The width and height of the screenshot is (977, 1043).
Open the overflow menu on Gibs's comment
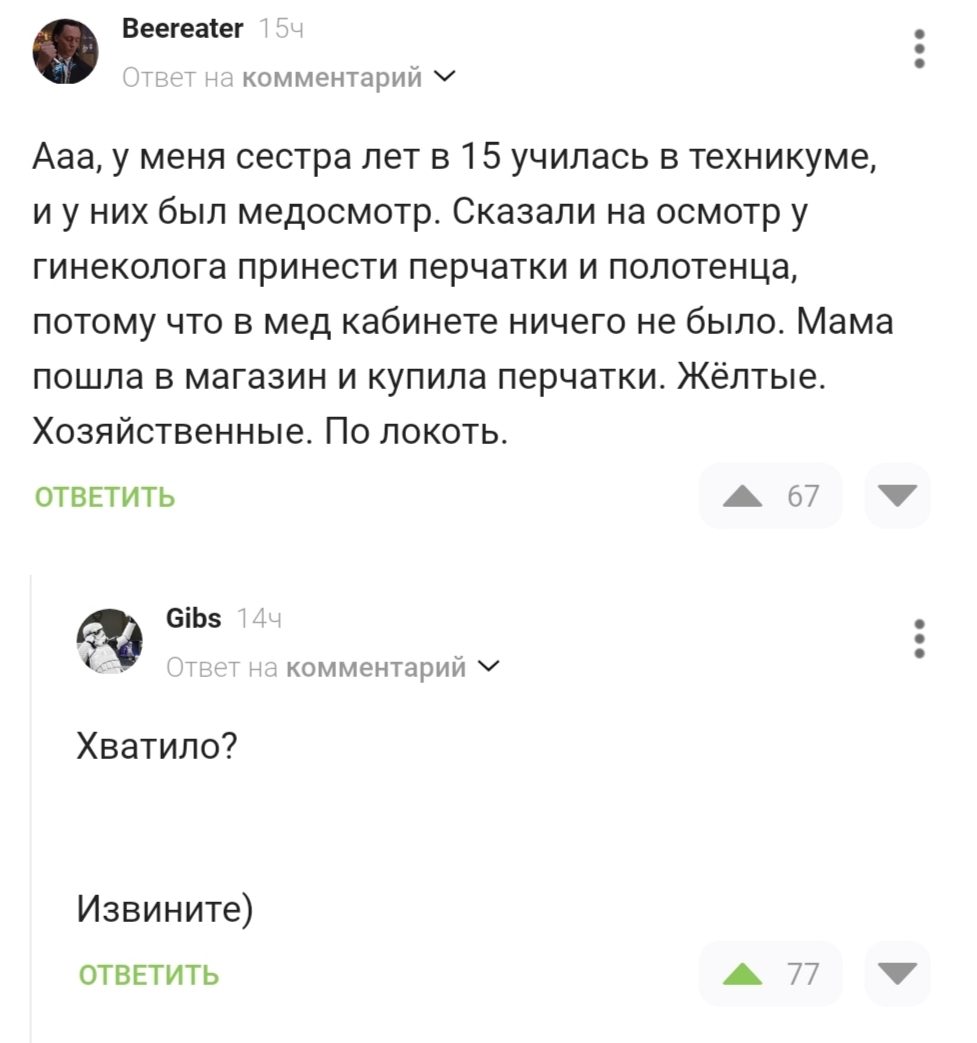coord(920,639)
